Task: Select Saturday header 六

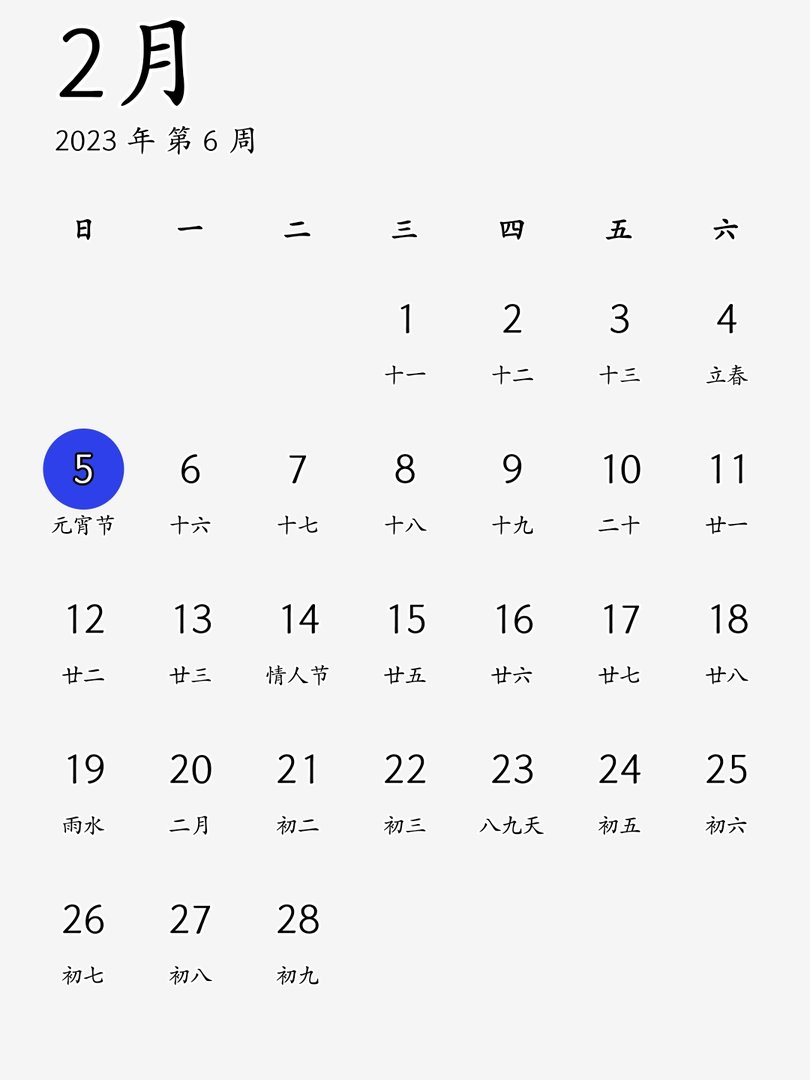Action: pyautogui.click(x=728, y=228)
